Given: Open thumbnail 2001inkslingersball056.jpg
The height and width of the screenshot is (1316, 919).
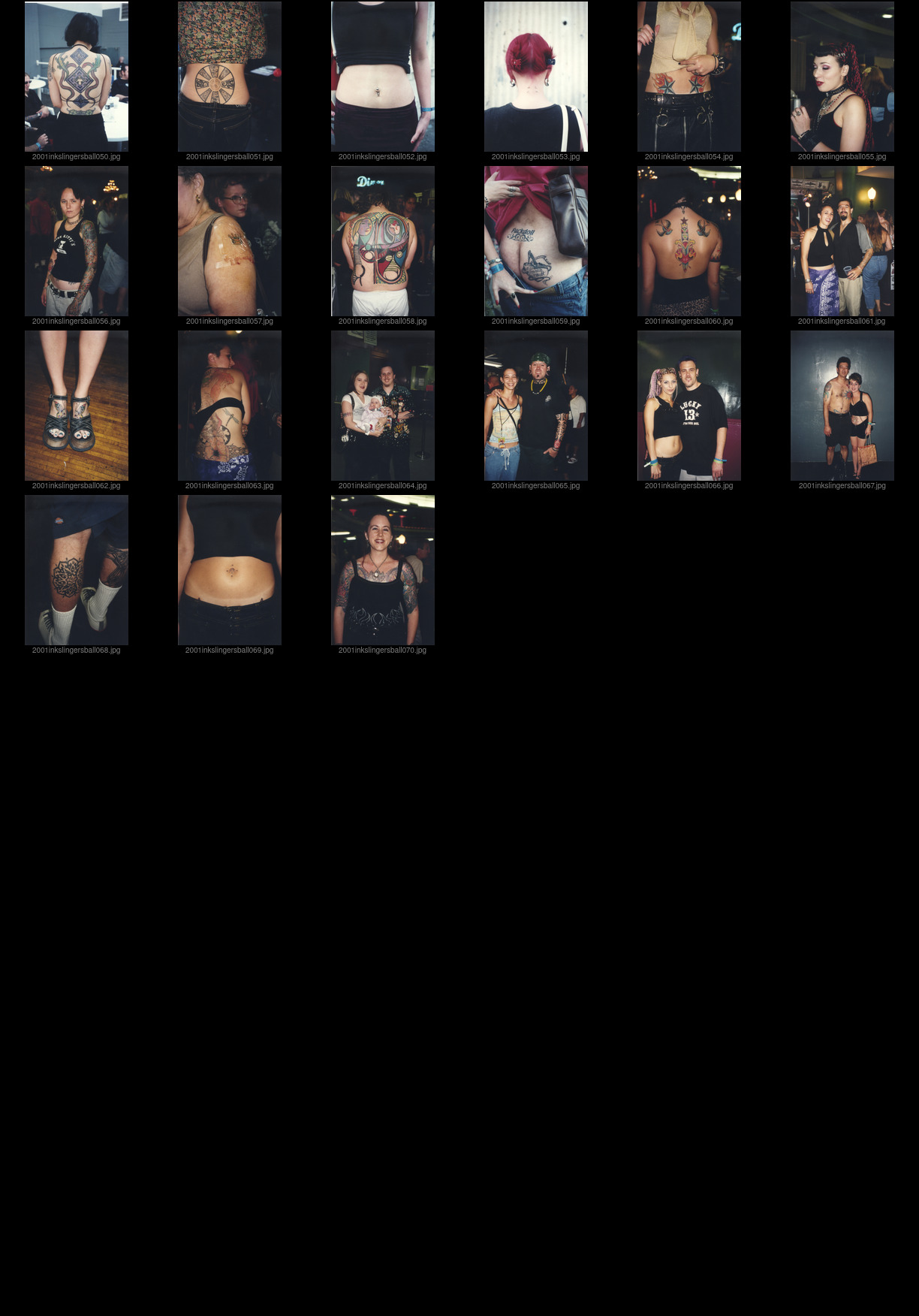Looking at the screenshot, I should coord(77,241).
